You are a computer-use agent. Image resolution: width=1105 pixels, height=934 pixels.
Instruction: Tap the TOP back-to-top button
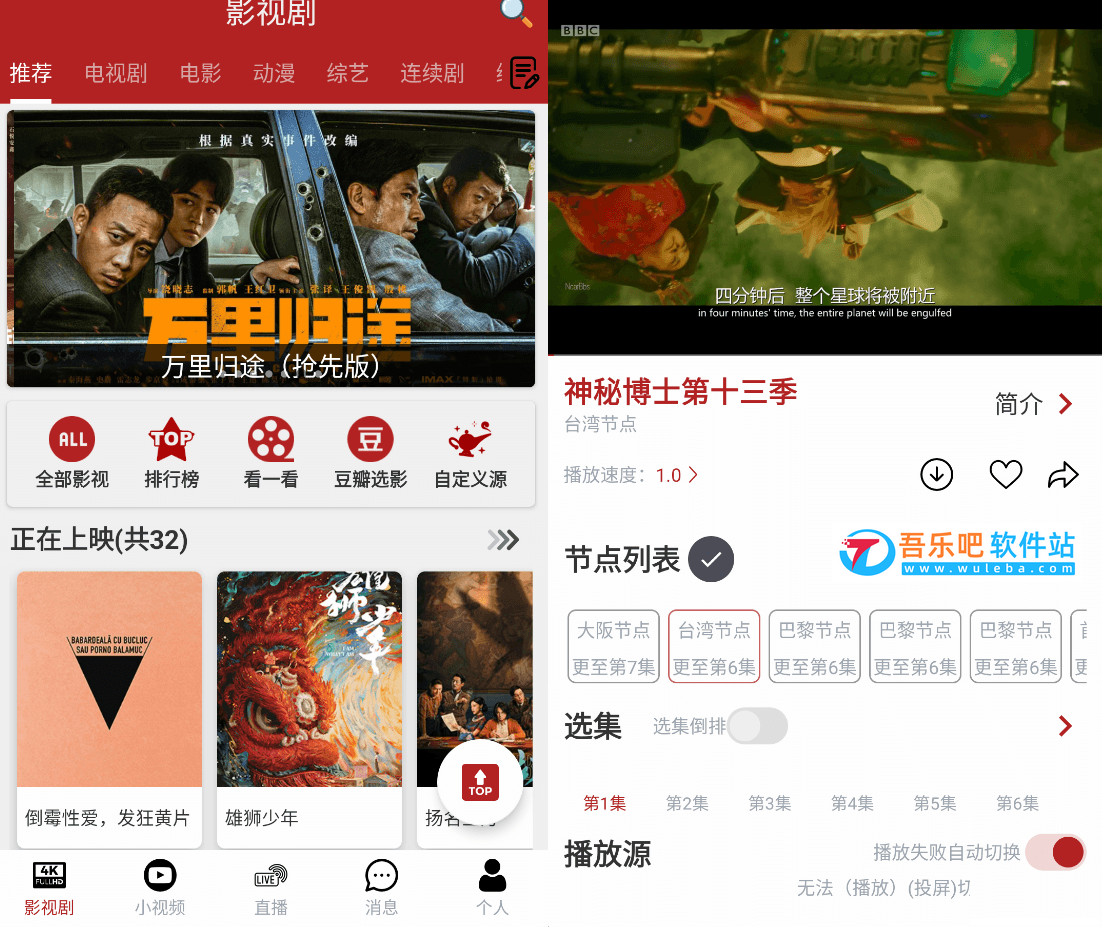(480, 782)
